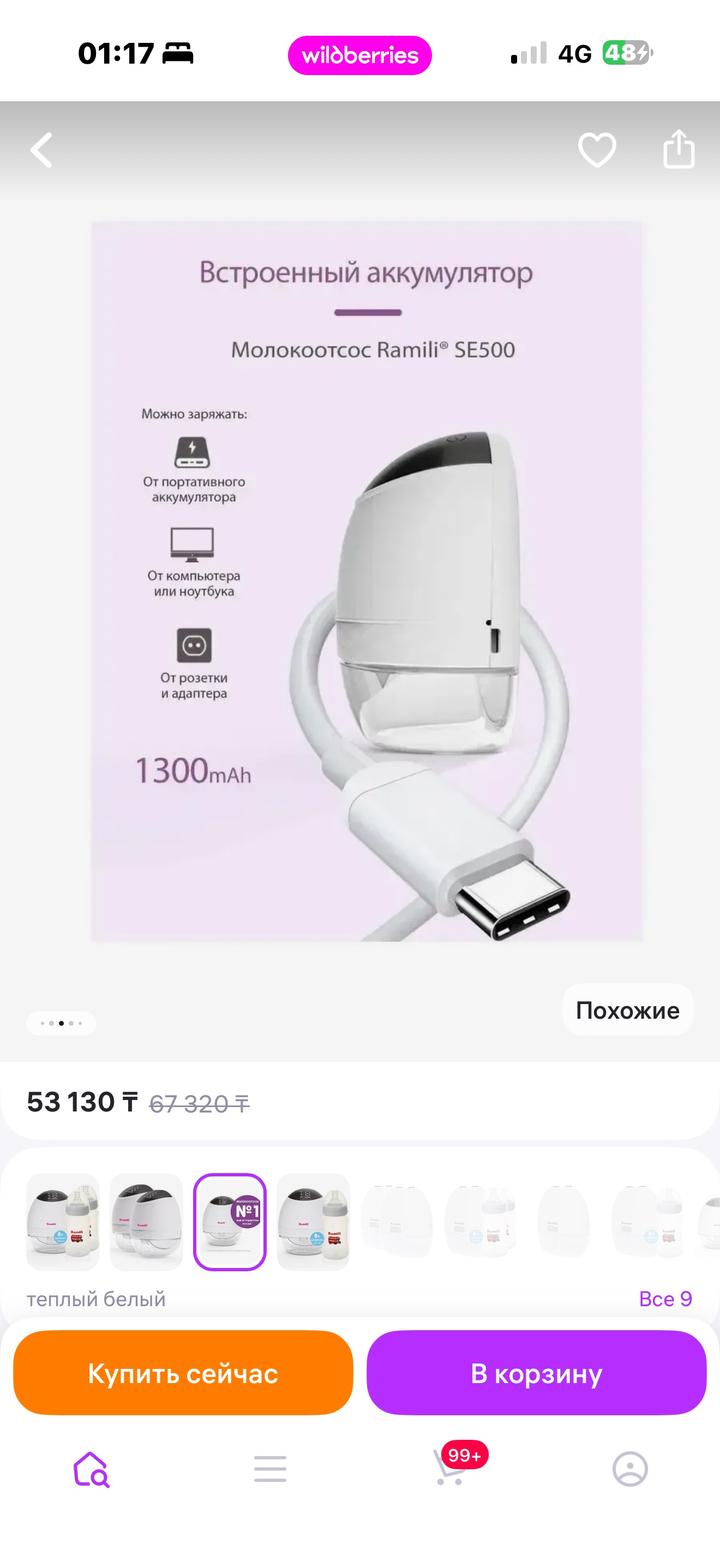The image size is (720, 1564).
Task: Add product to favorites with heart icon
Action: pos(597,151)
